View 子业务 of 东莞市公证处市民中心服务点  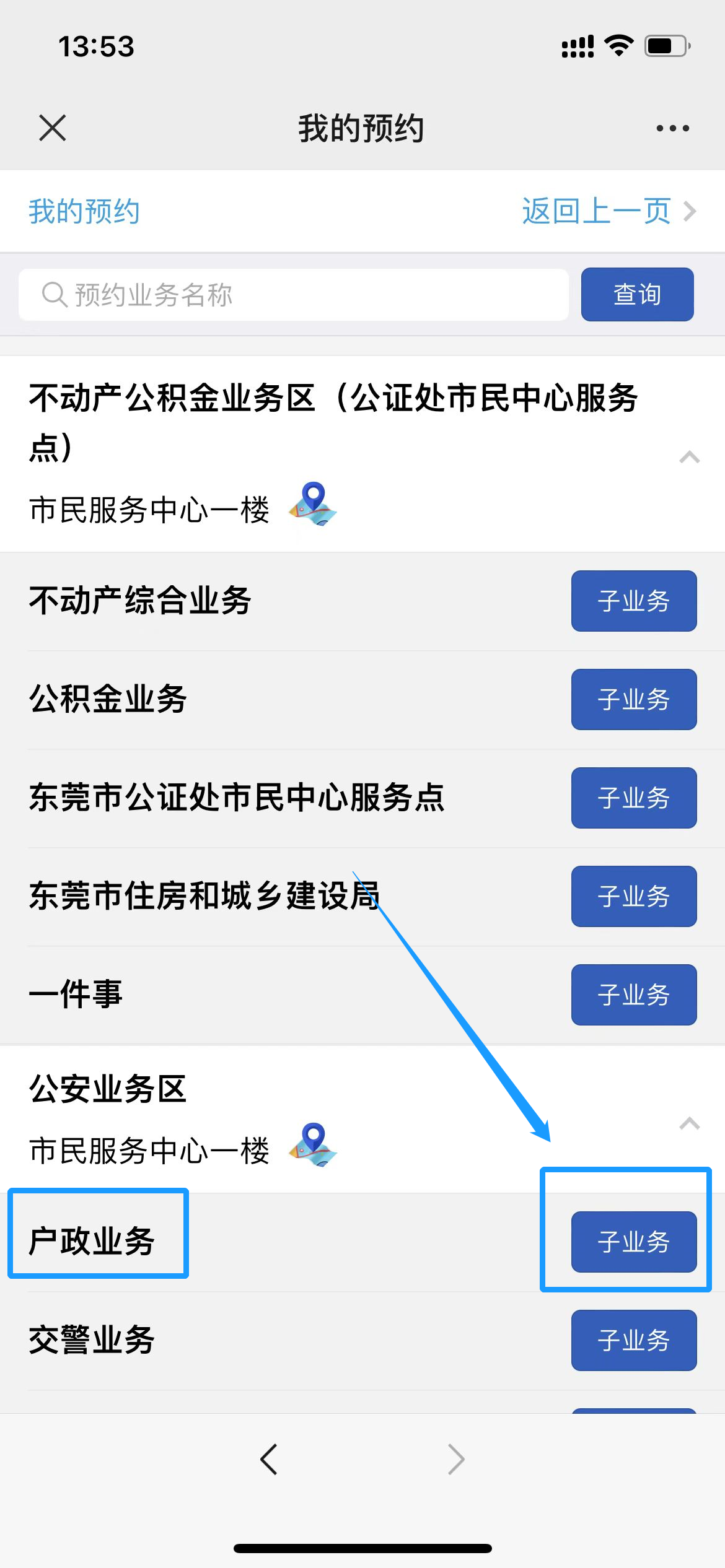pyautogui.click(x=633, y=798)
